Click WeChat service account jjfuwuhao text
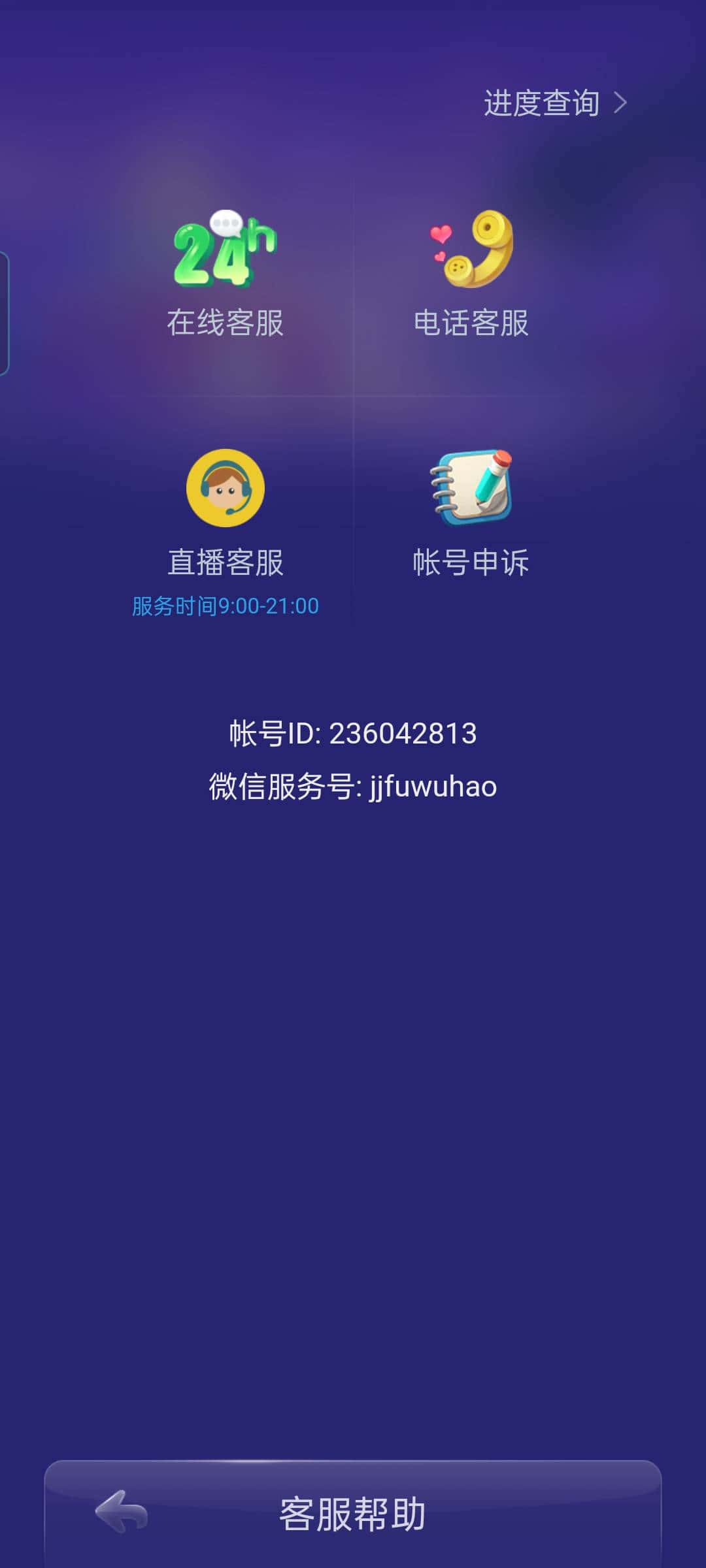The image size is (706, 1568). tap(353, 787)
